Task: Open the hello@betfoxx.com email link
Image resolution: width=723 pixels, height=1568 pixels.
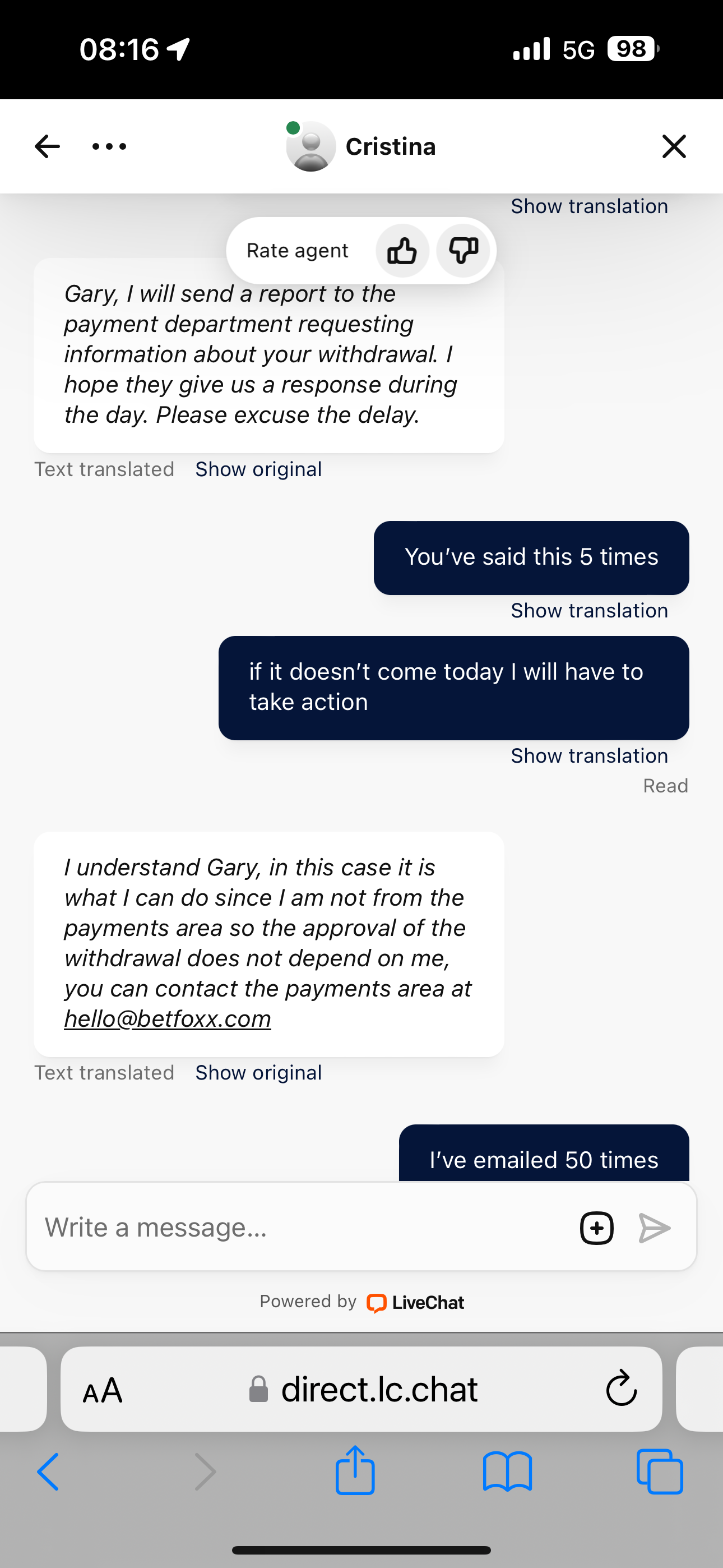Action: (x=168, y=1019)
